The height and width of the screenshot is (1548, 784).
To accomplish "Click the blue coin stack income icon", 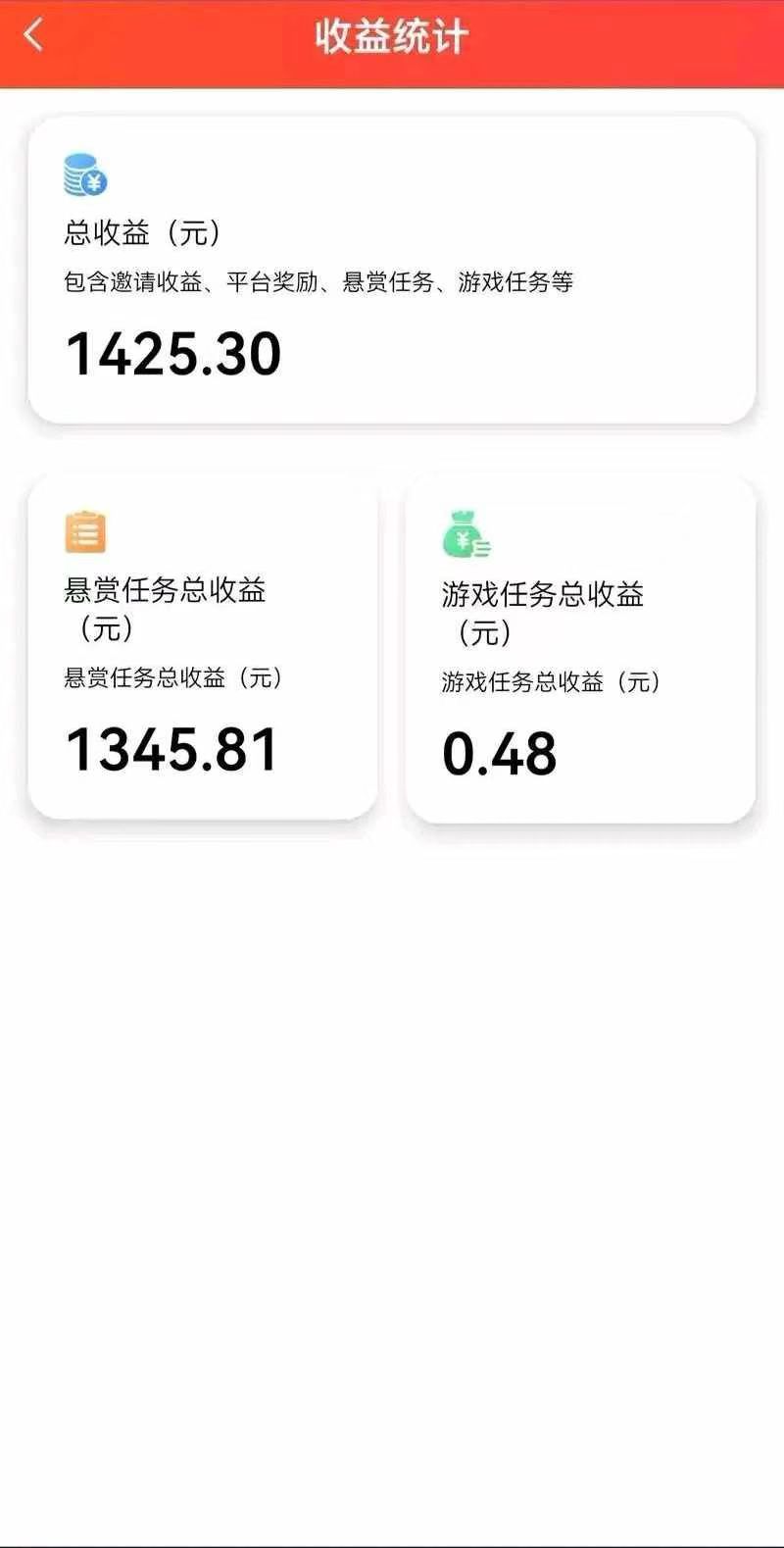I will (83, 175).
